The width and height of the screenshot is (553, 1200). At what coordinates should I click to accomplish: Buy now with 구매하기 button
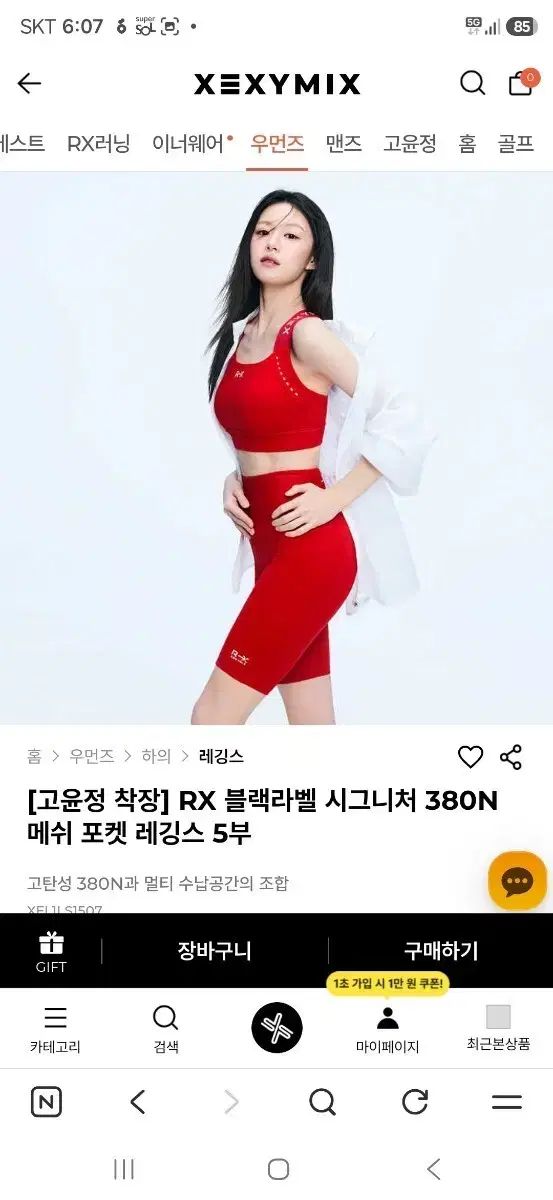point(441,950)
